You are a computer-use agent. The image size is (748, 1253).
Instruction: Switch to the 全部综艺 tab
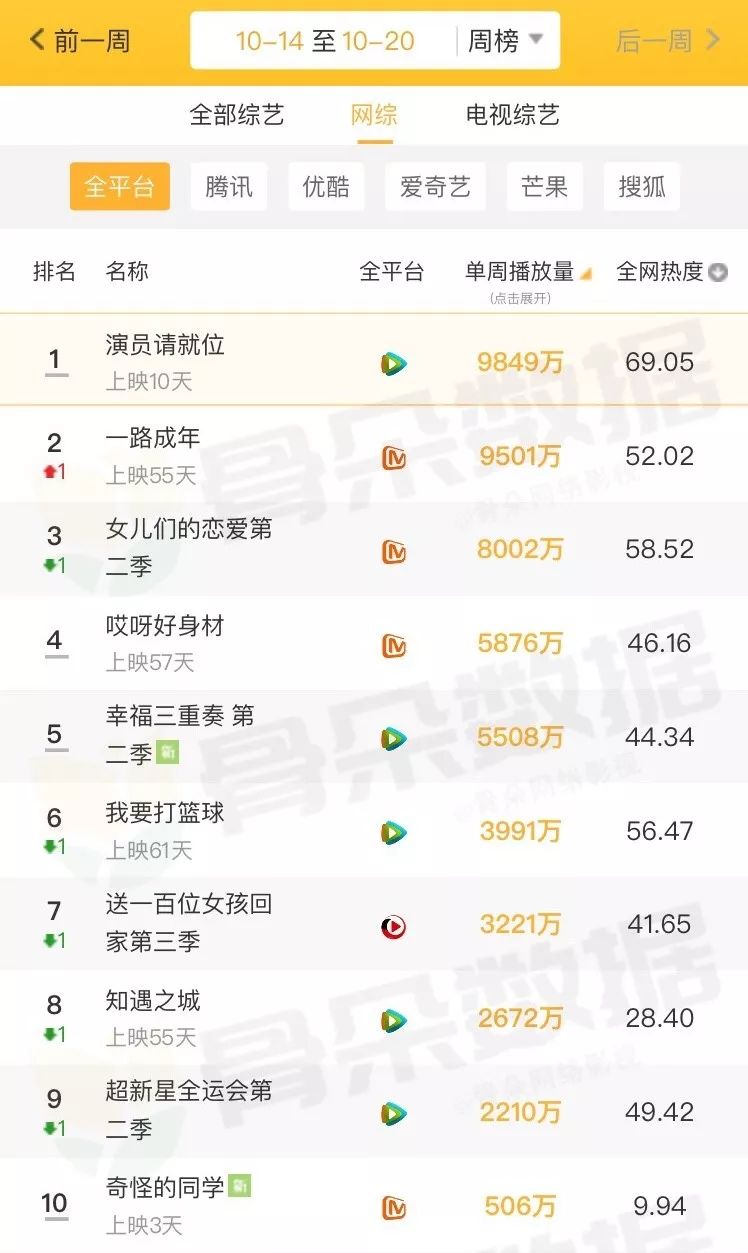tap(237, 115)
